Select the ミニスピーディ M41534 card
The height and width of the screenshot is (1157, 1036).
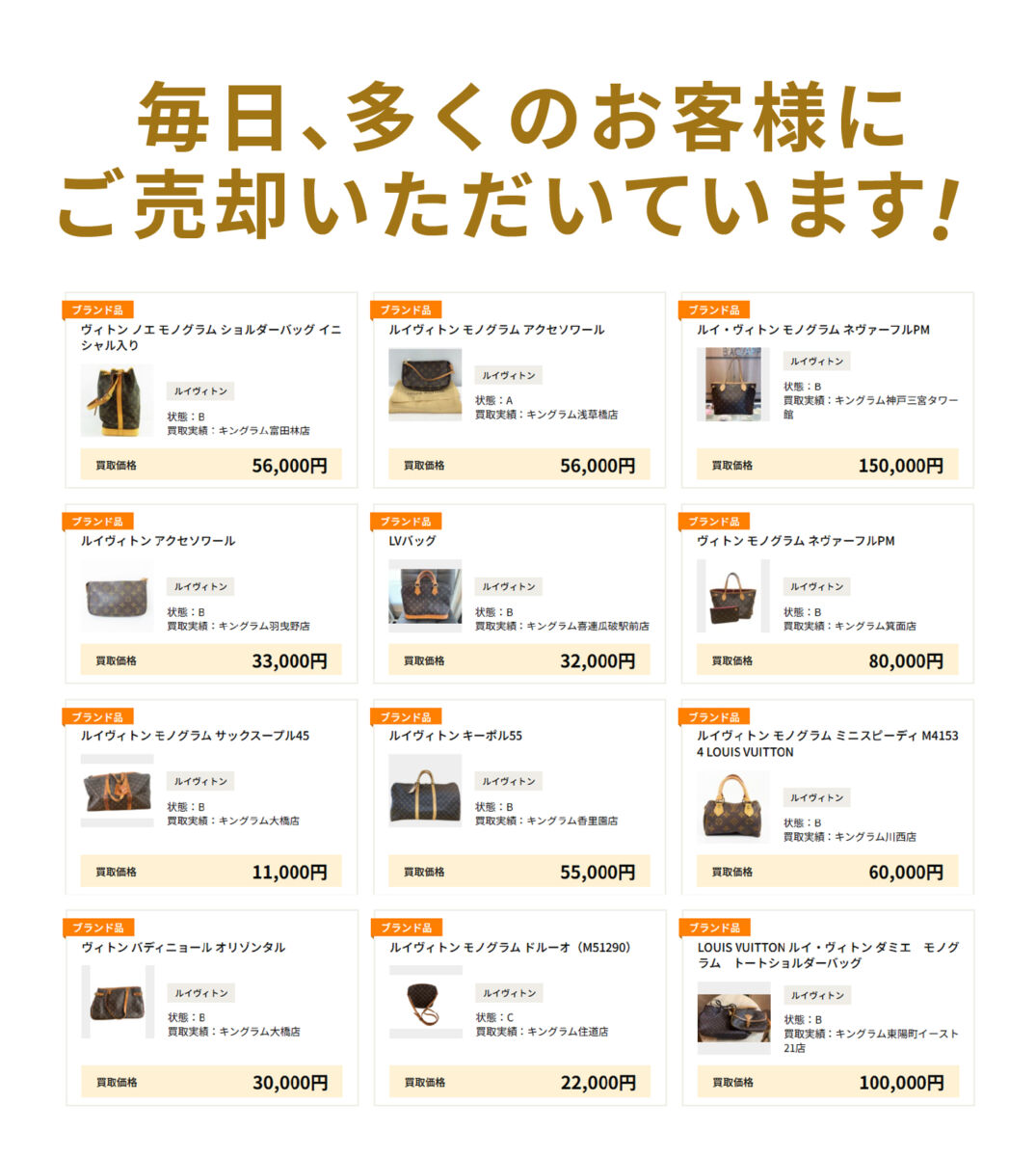(827, 796)
